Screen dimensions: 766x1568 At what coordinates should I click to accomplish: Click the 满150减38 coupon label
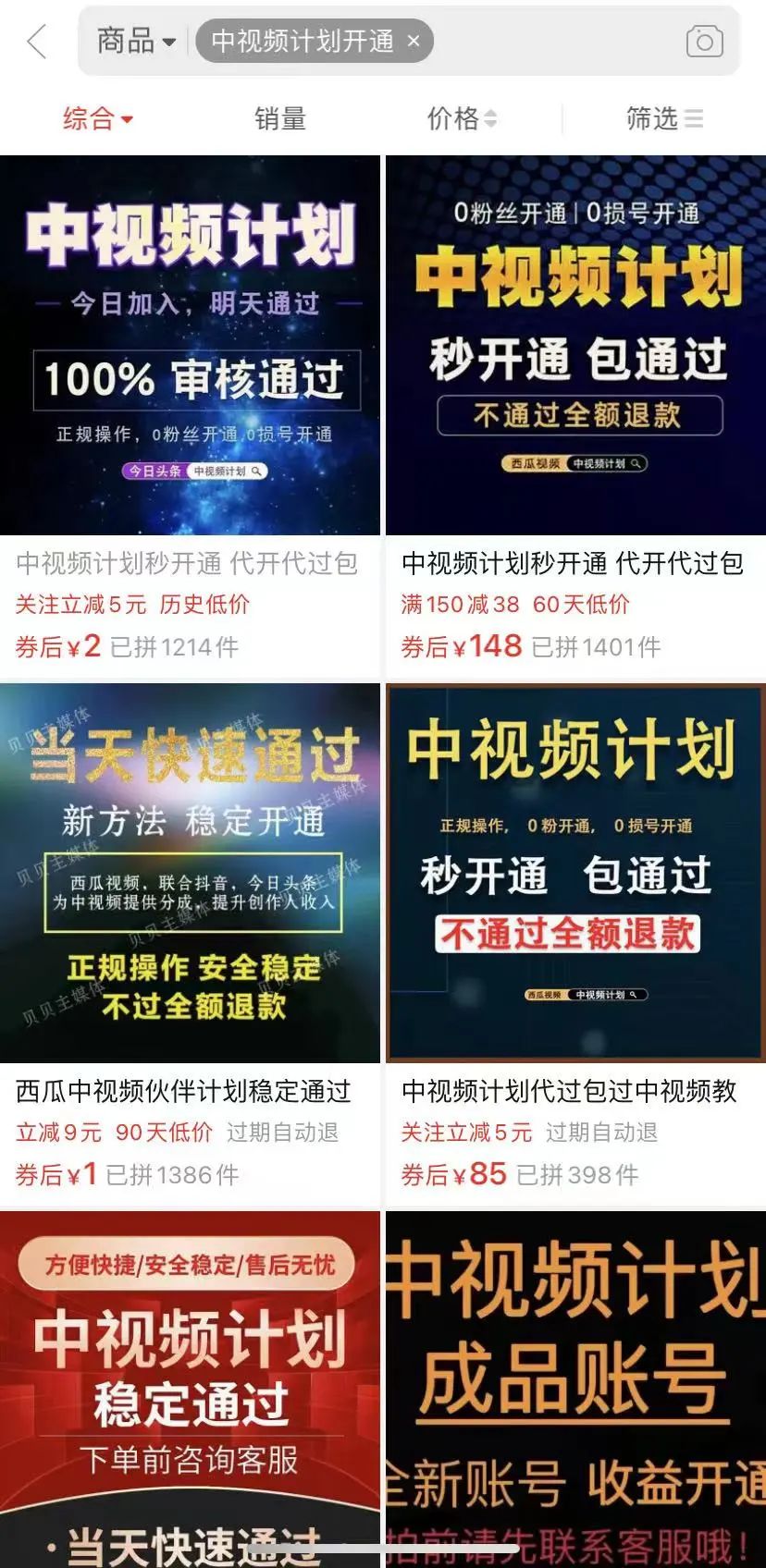pos(460,605)
